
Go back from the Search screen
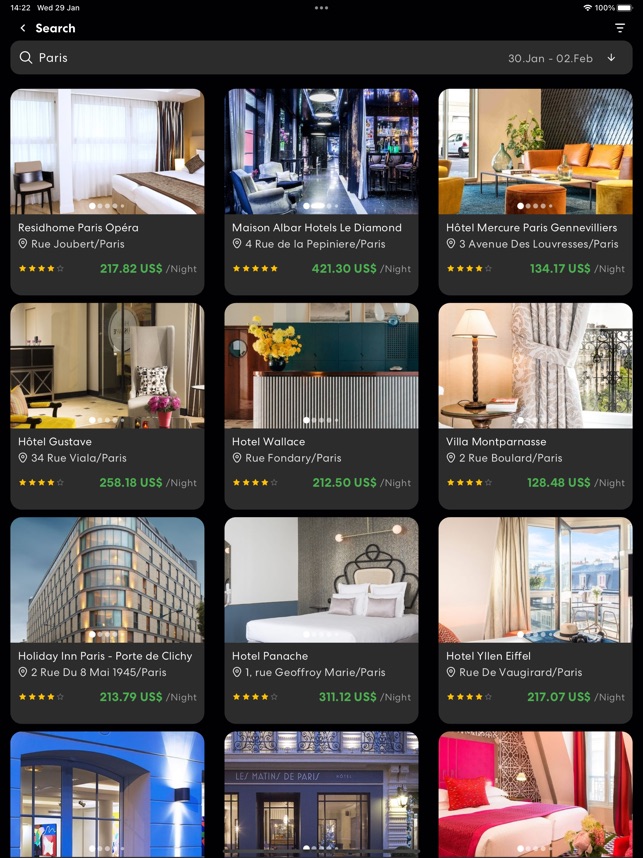23,28
